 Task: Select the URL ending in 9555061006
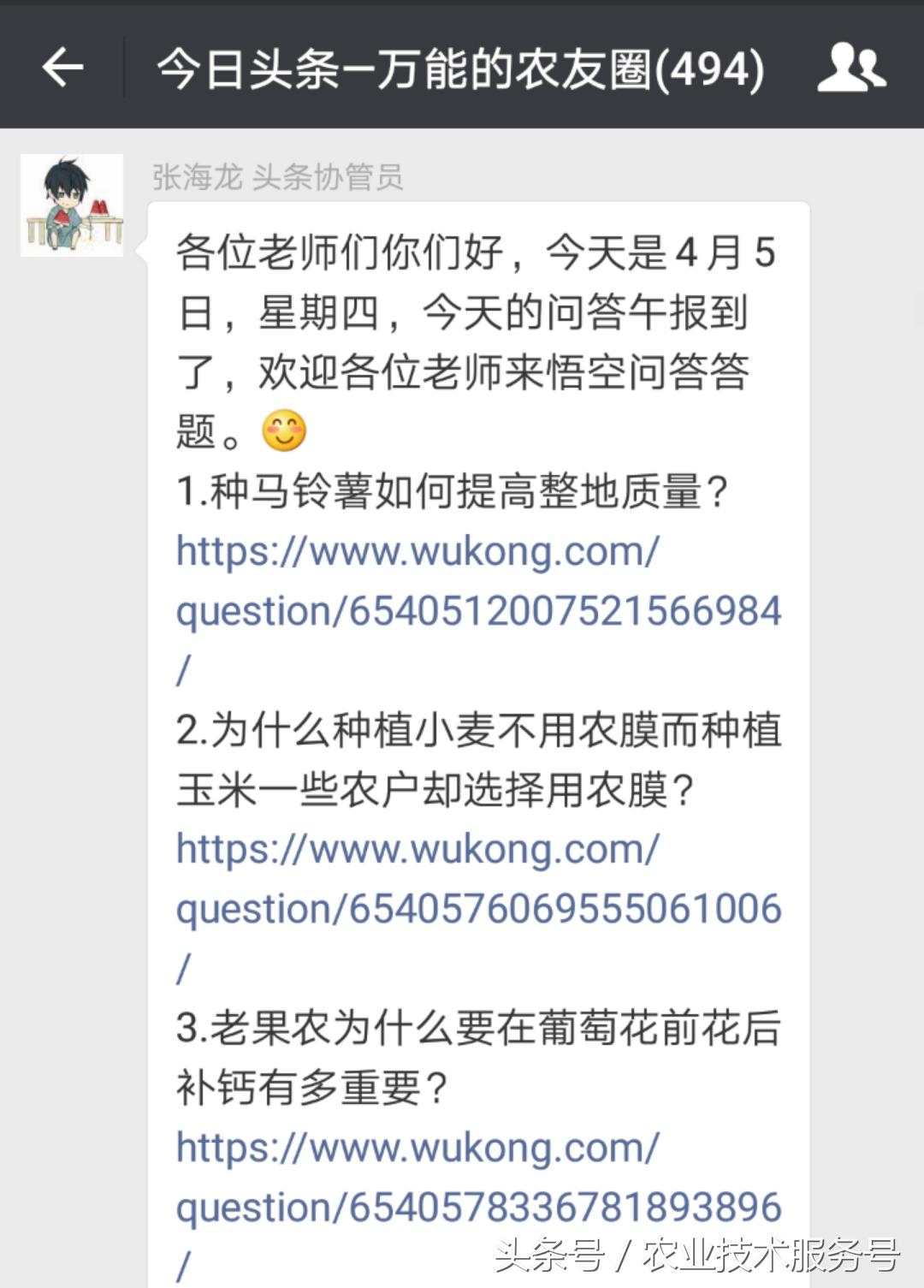pos(479,910)
